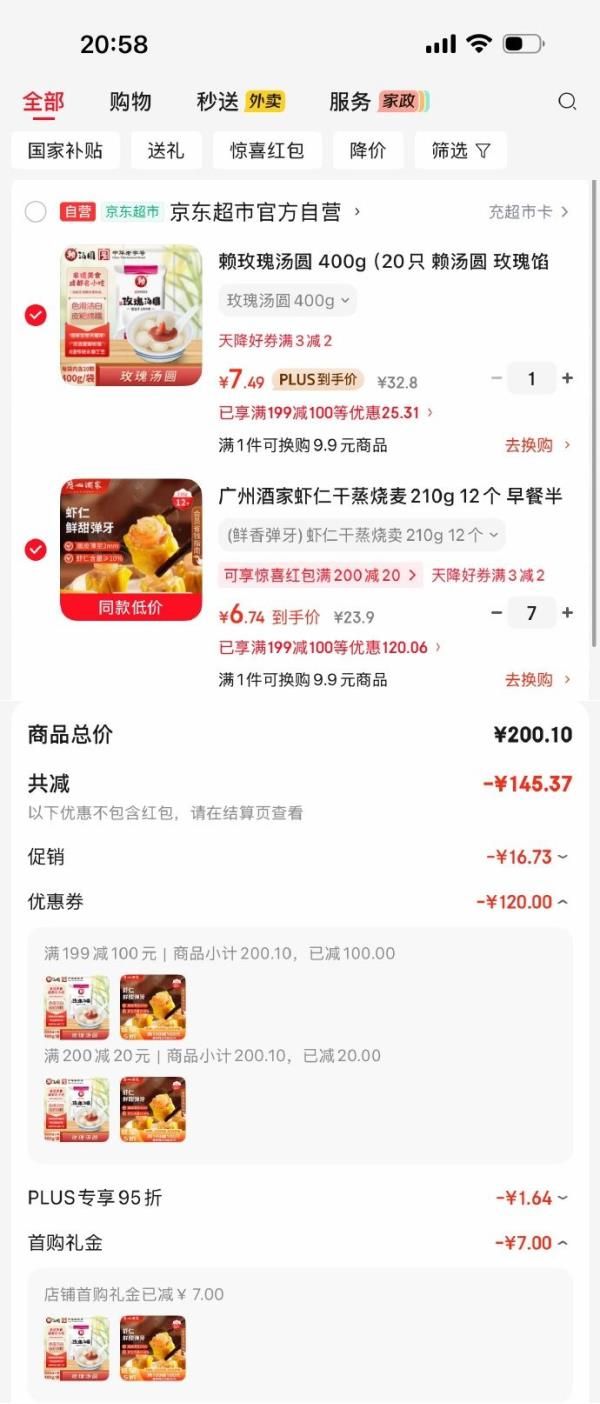Select the 国家补贴 filter chip
The image size is (600, 1404).
65,151
